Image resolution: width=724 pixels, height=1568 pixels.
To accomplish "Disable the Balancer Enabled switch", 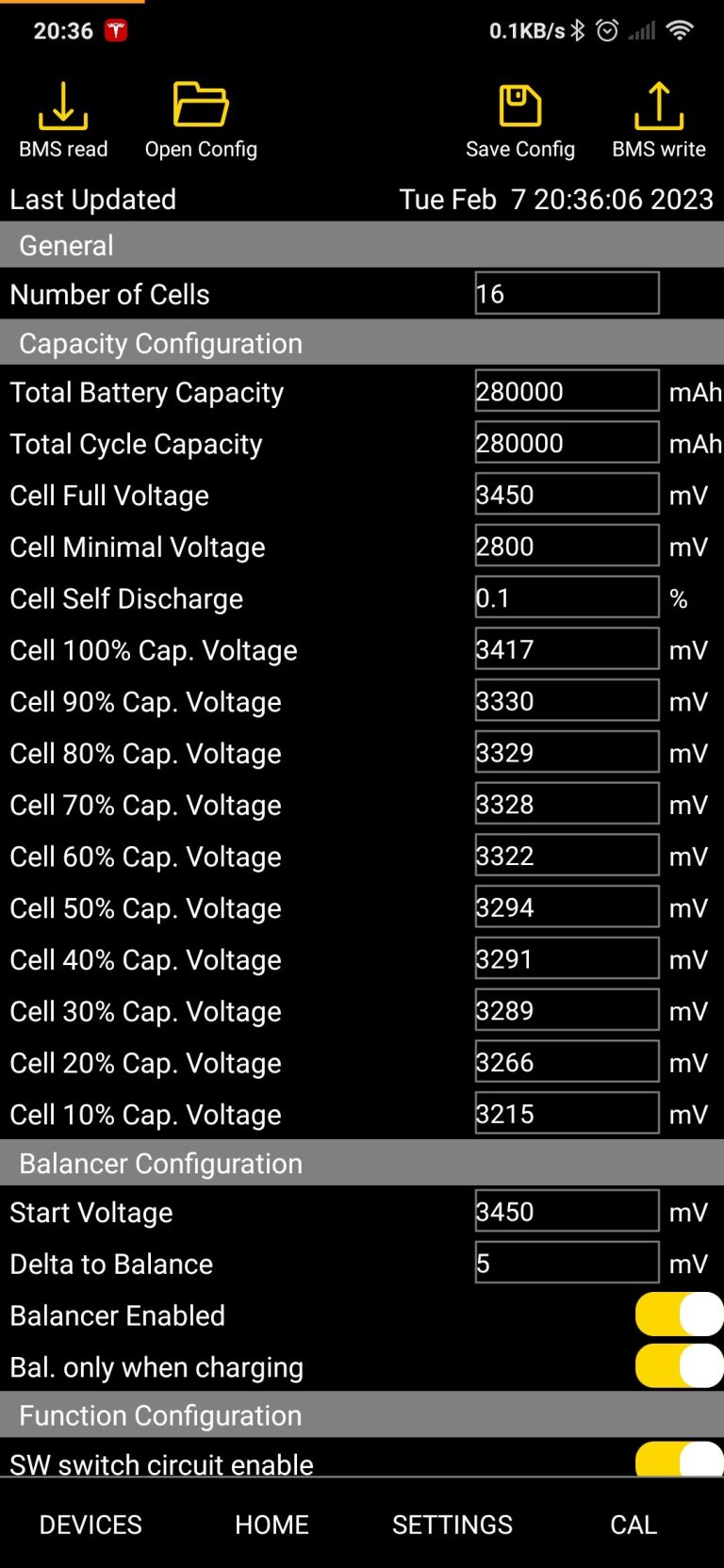I will point(678,1315).
